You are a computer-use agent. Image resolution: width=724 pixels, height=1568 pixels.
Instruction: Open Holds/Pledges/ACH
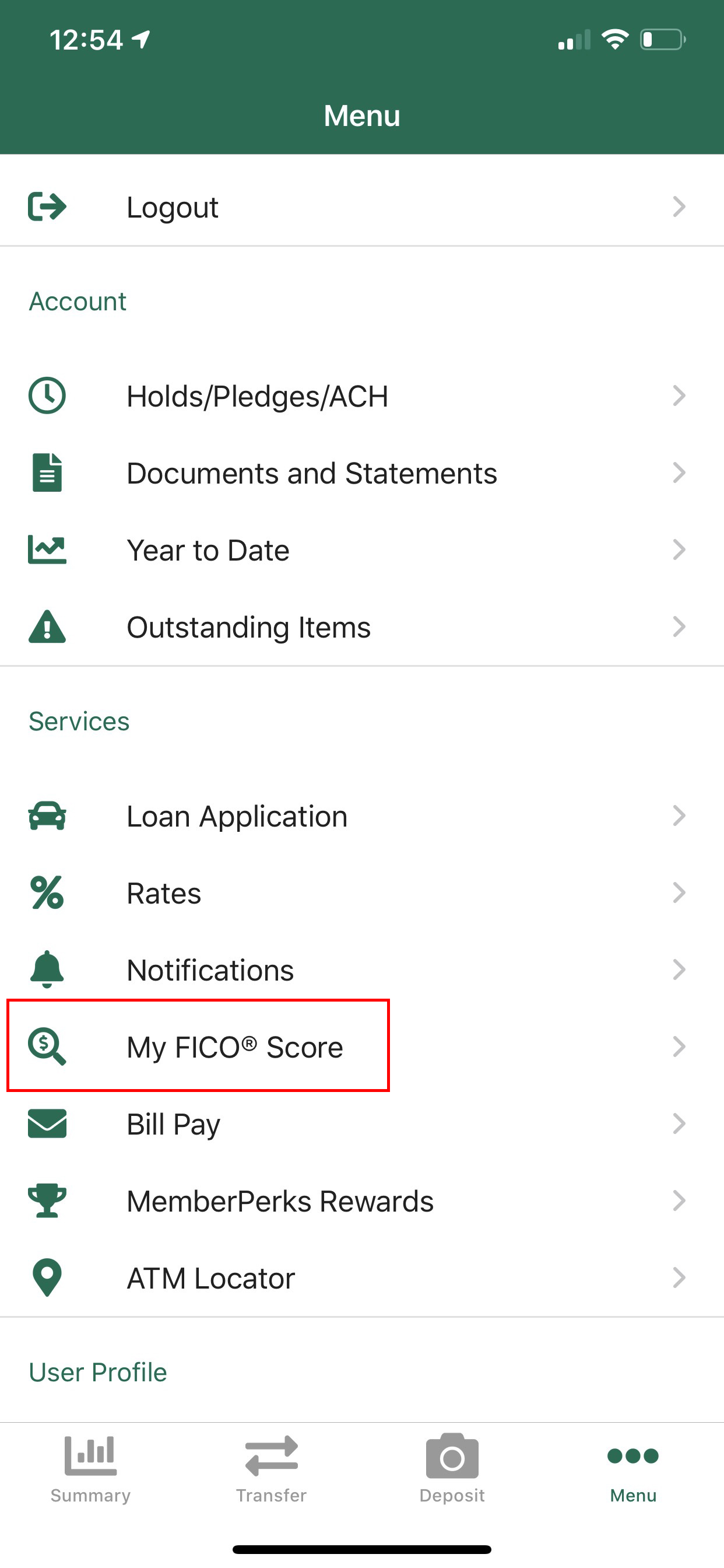pyautogui.click(x=362, y=395)
